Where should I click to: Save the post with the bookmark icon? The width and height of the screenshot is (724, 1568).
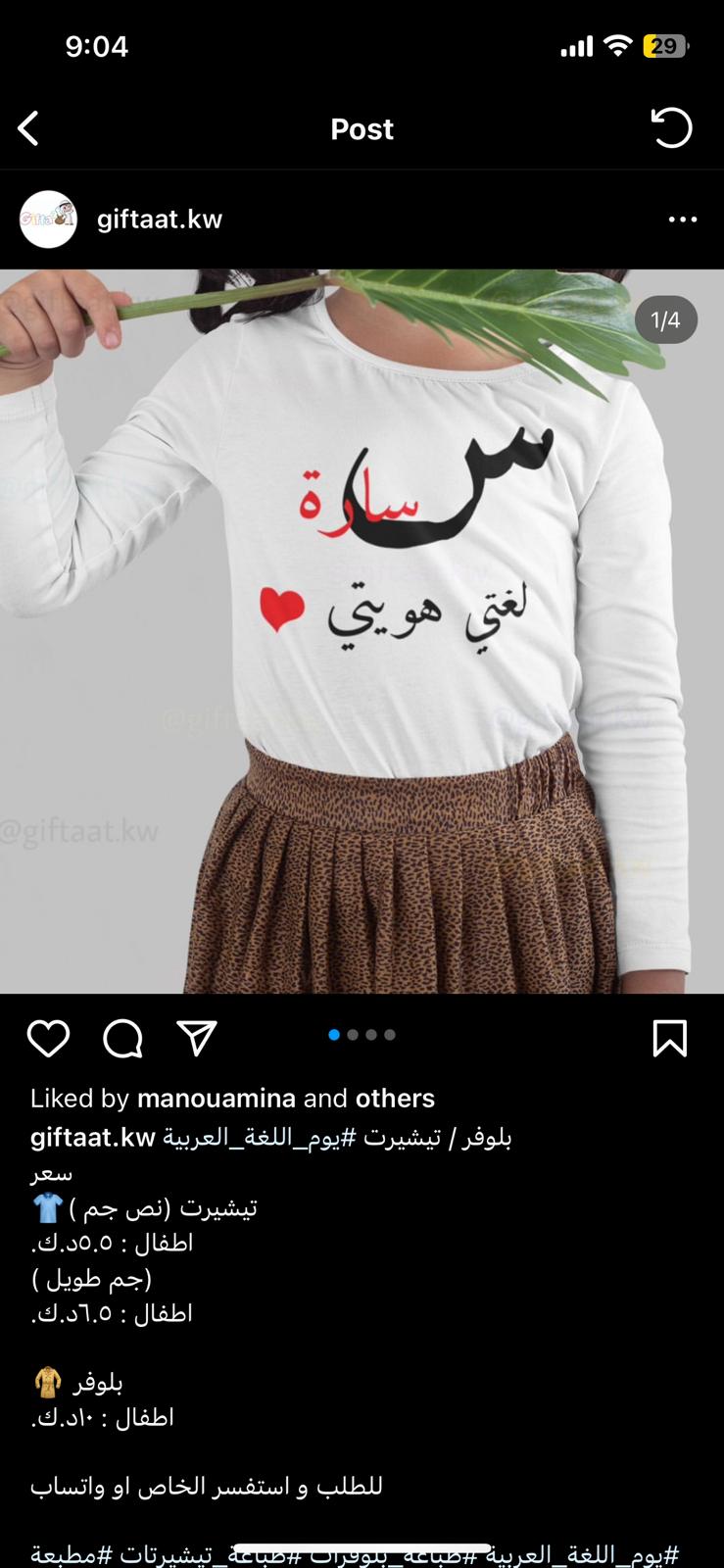click(670, 1039)
